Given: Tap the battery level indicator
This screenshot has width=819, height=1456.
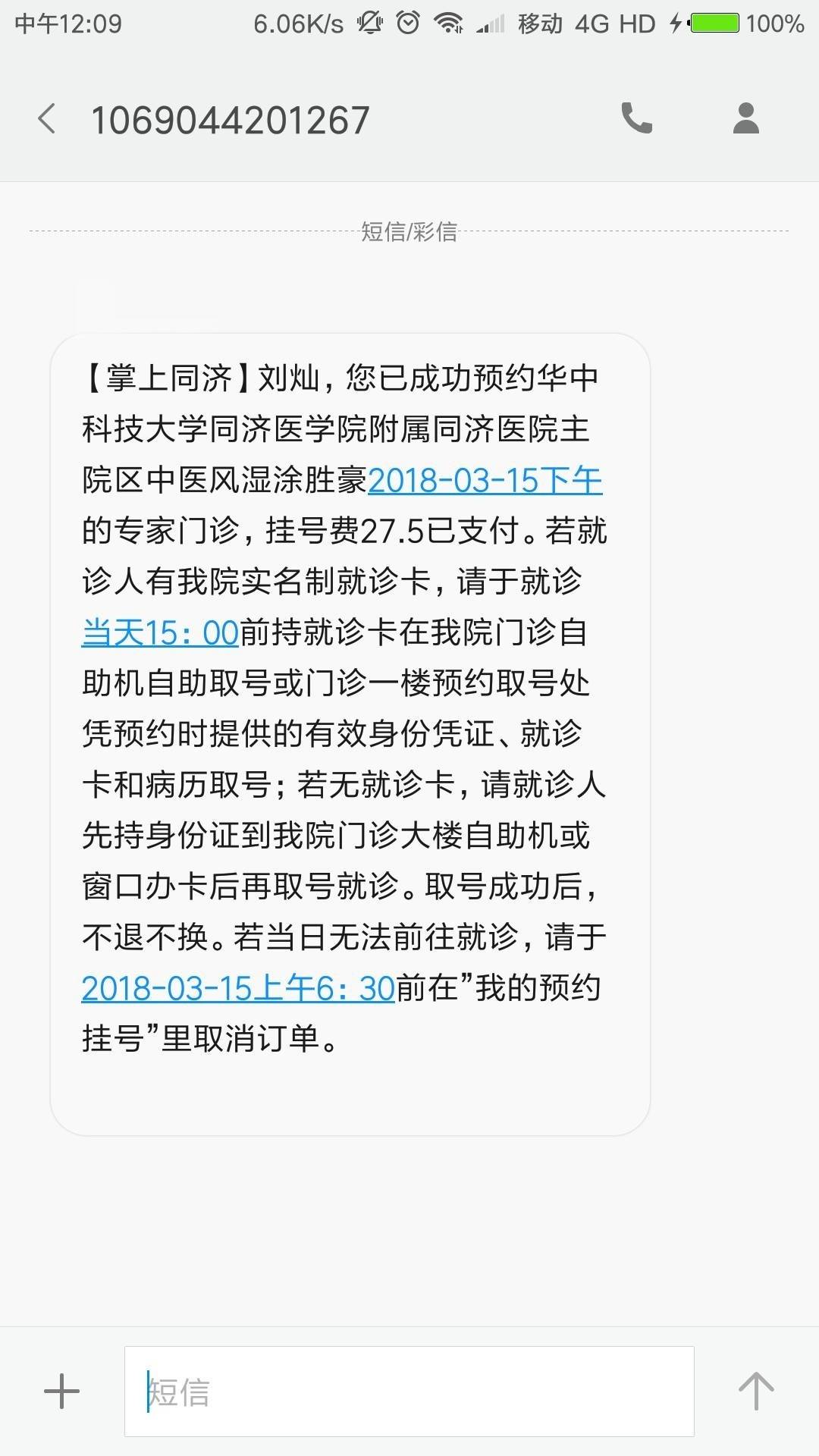Looking at the screenshot, I should 716,22.
